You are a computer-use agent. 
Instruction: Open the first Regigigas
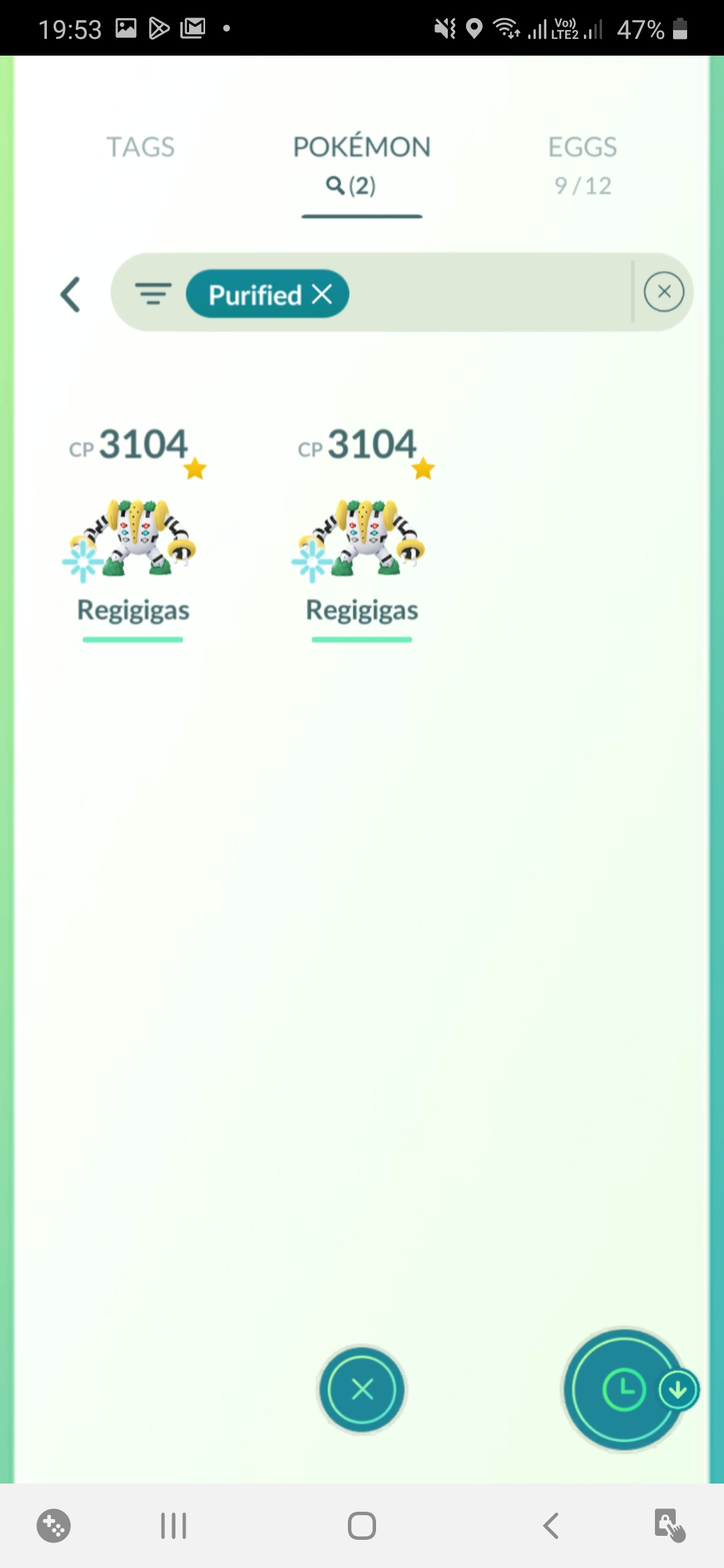pyautogui.click(x=133, y=536)
